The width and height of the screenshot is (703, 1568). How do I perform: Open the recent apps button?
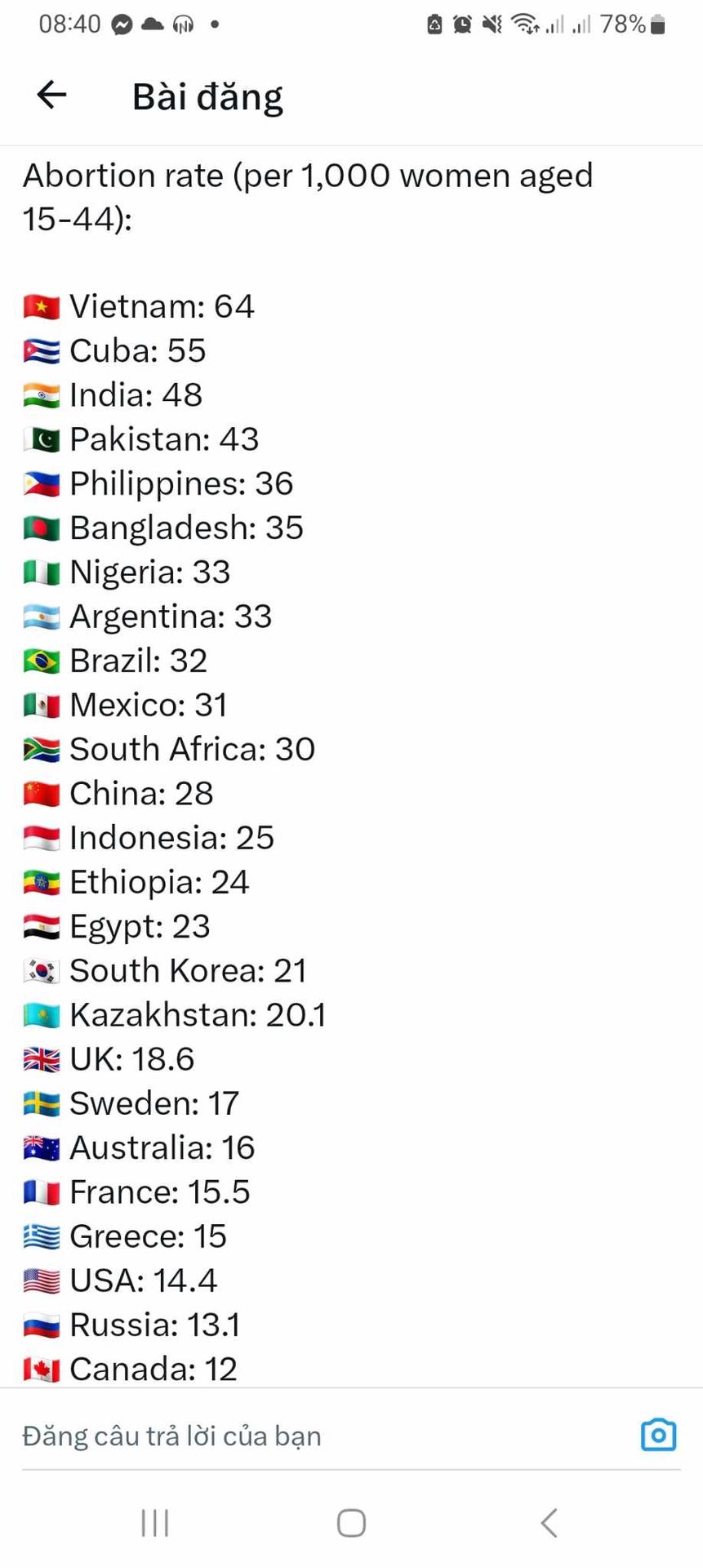point(155,1522)
